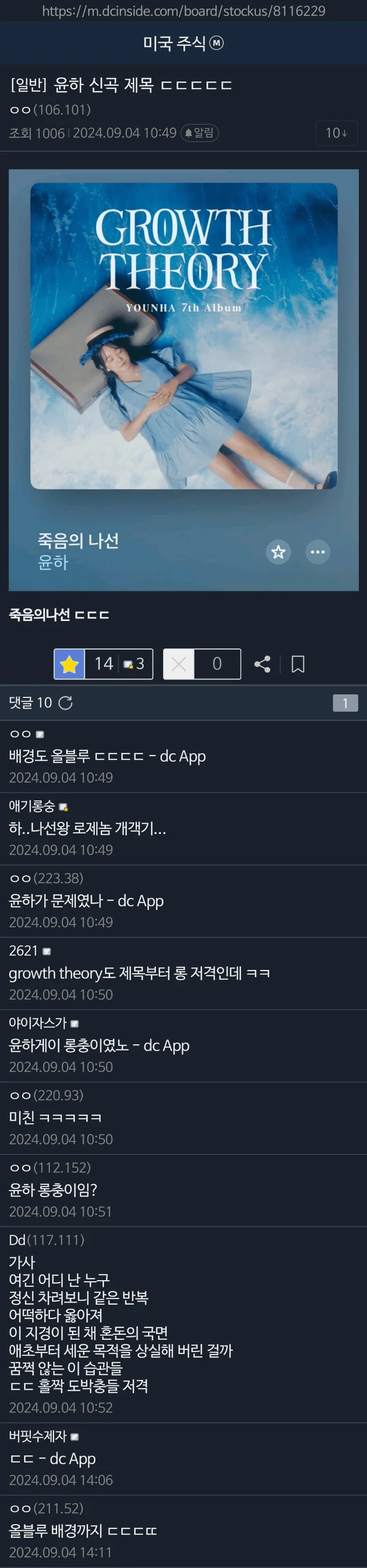Select comment page 1

[345, 703]
